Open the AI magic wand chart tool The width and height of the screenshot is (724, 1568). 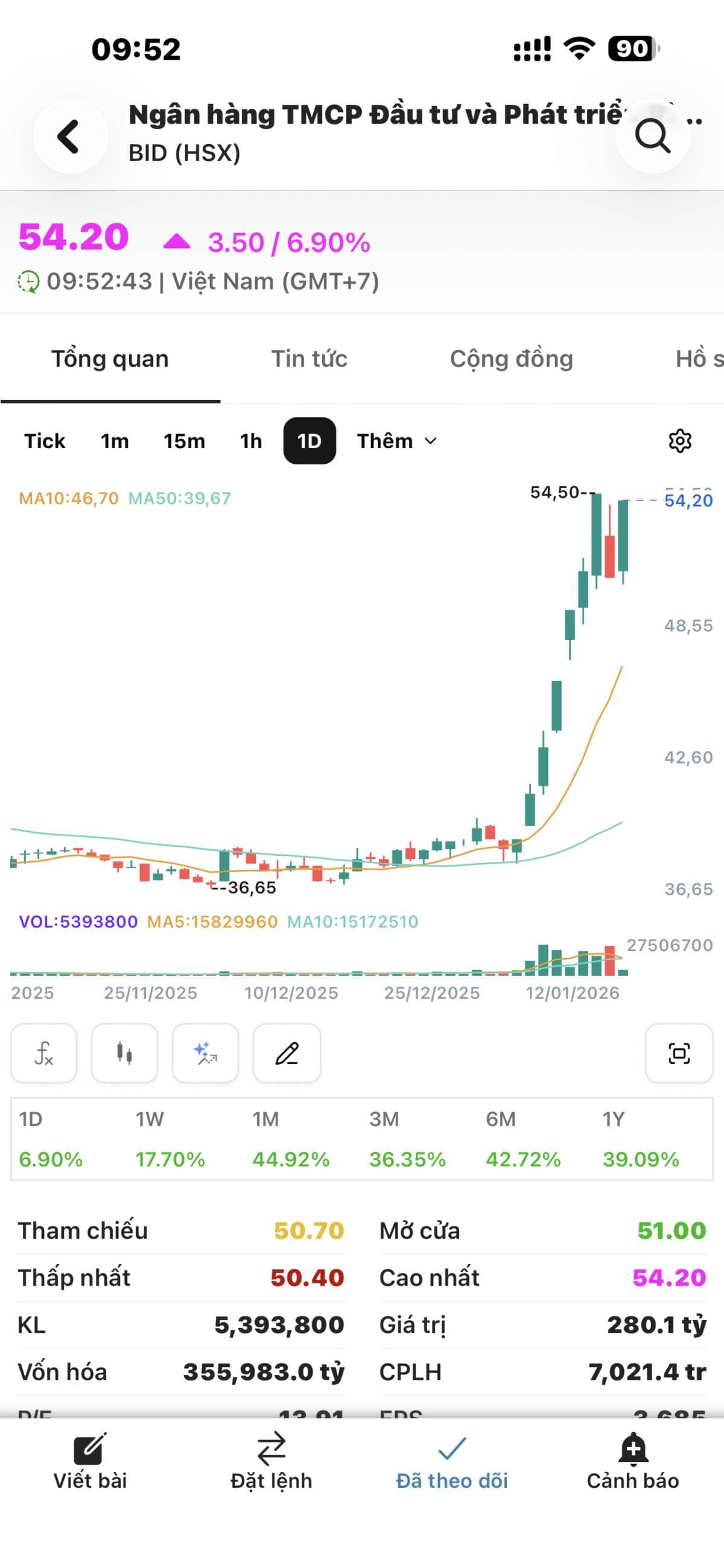coord(205,1054)
